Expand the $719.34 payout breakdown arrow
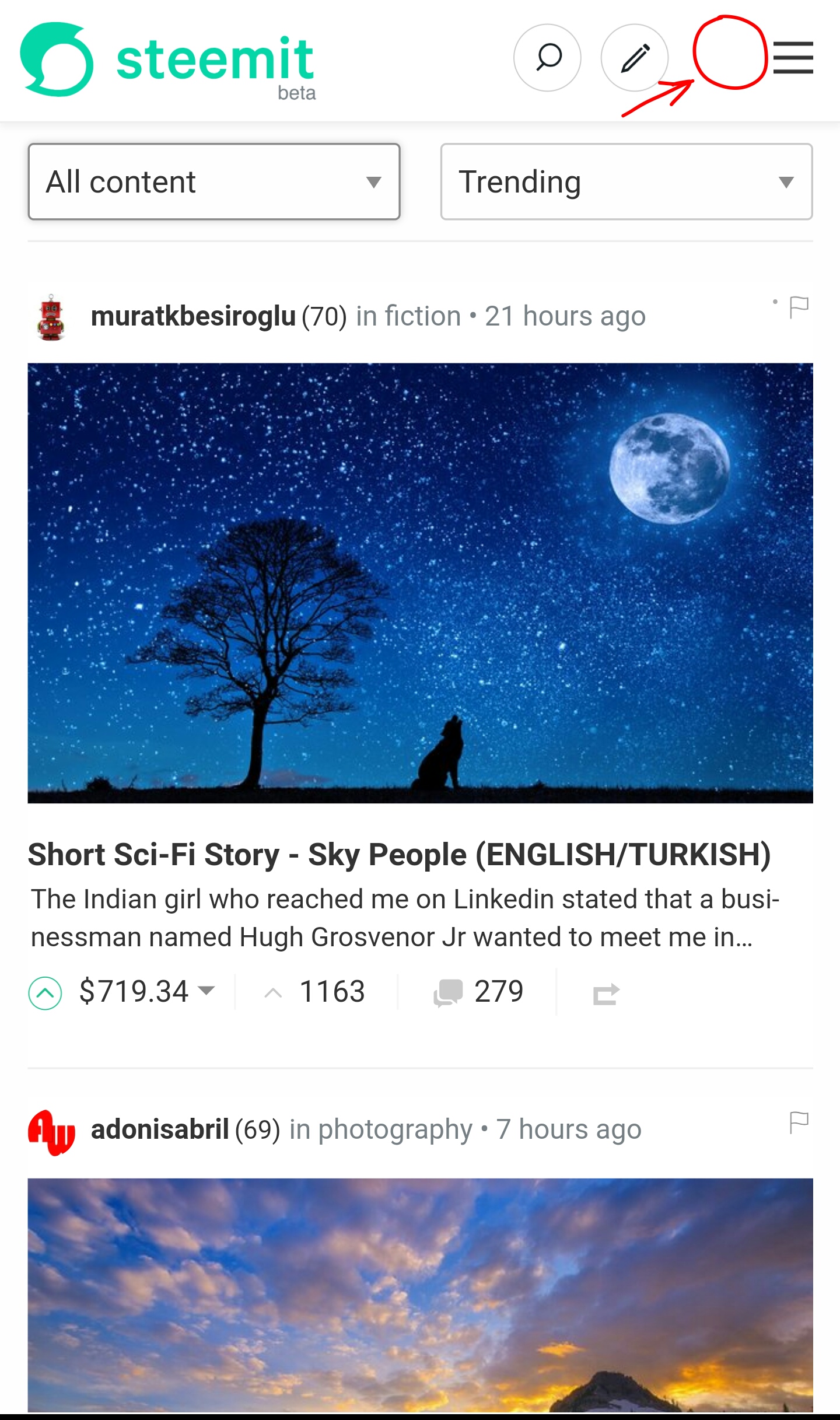 pyautogui.click(x=208, y=992)
